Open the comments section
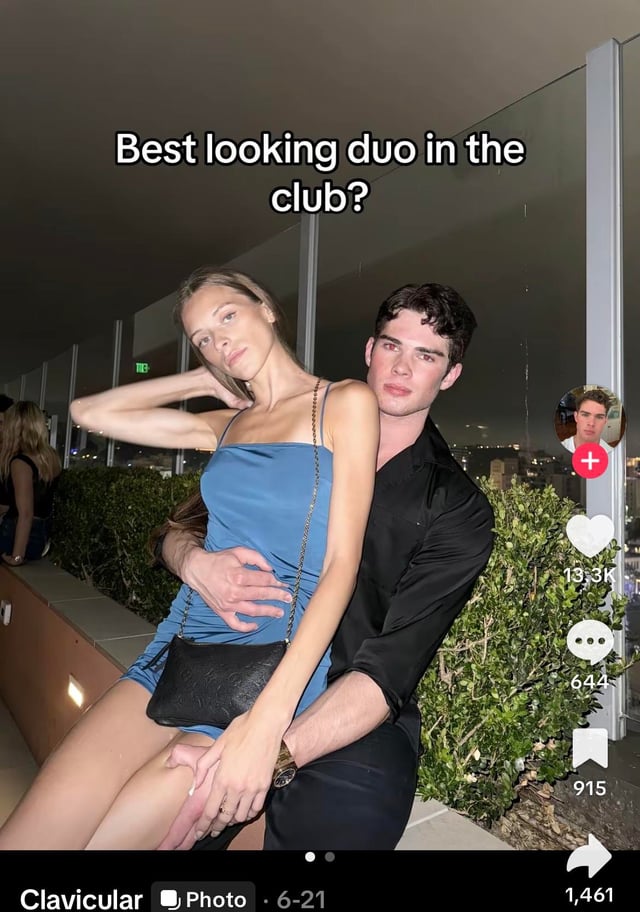 [590, 641]
